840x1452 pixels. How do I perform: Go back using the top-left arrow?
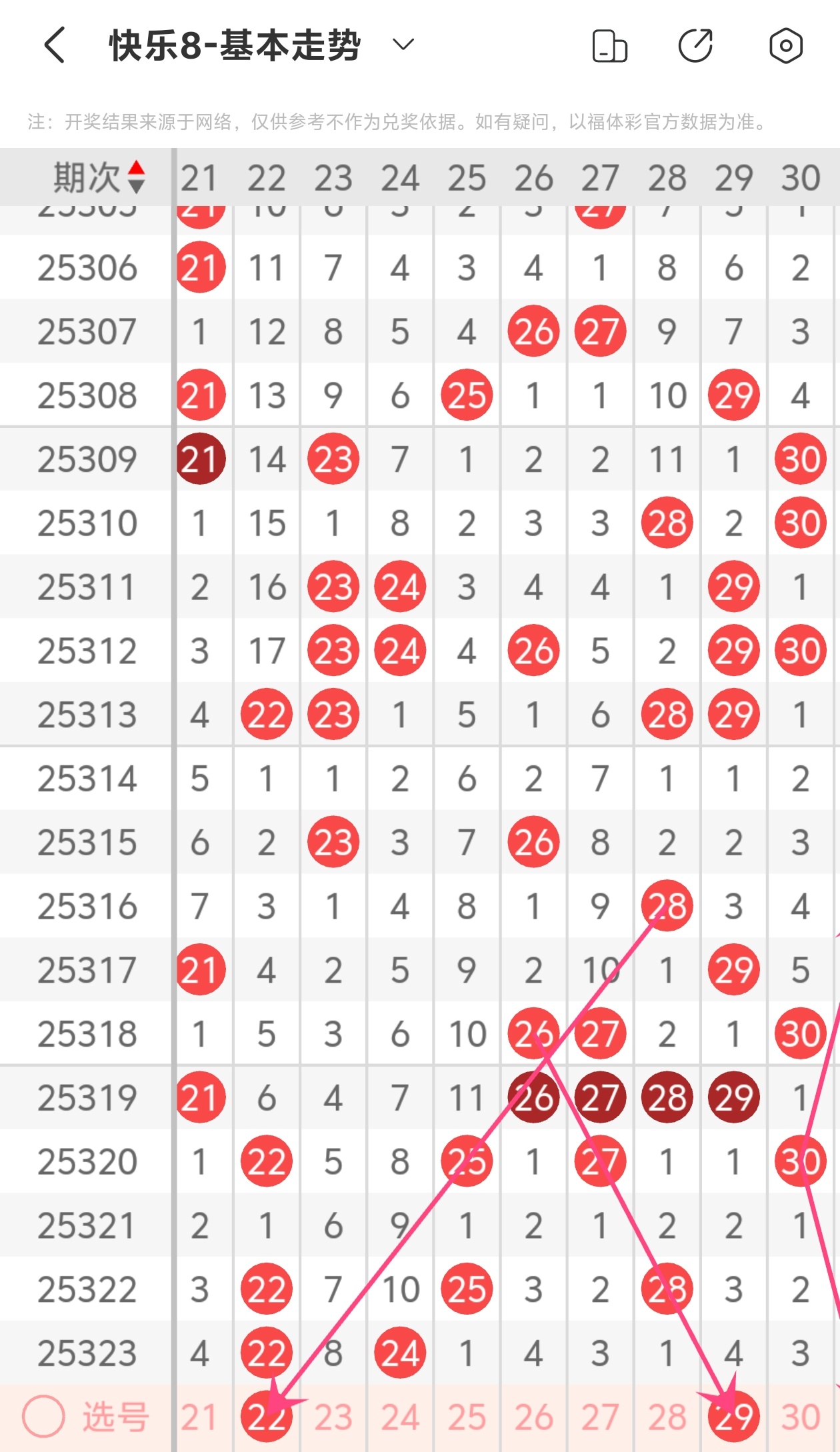[x=55, y=45]
